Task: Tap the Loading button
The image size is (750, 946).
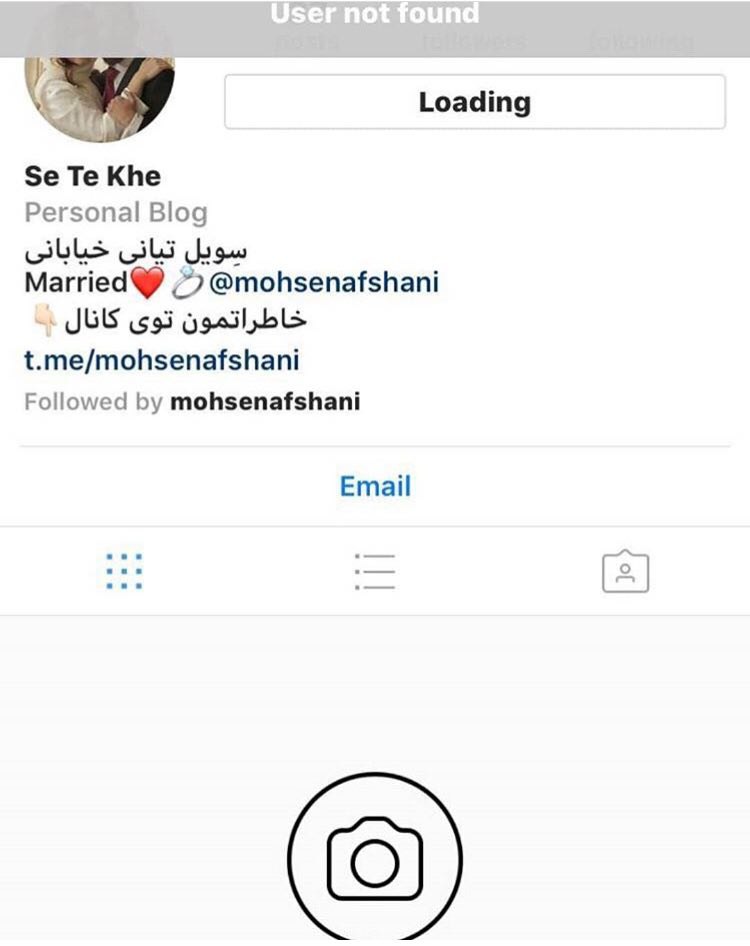Action: coord(475,102)
